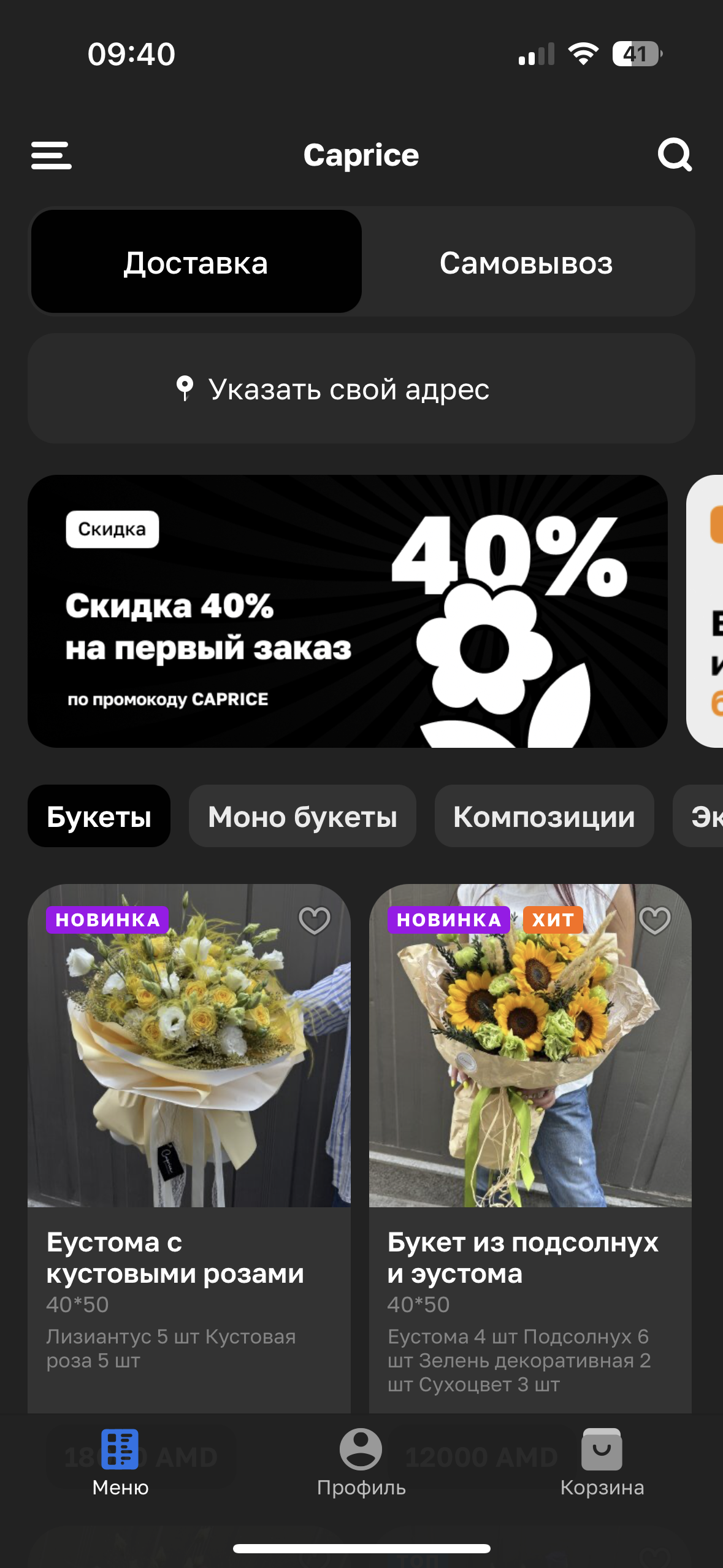Go to the Меню tab
This screenshot has height=1568, width=723.
click(x=120, y=1462)
